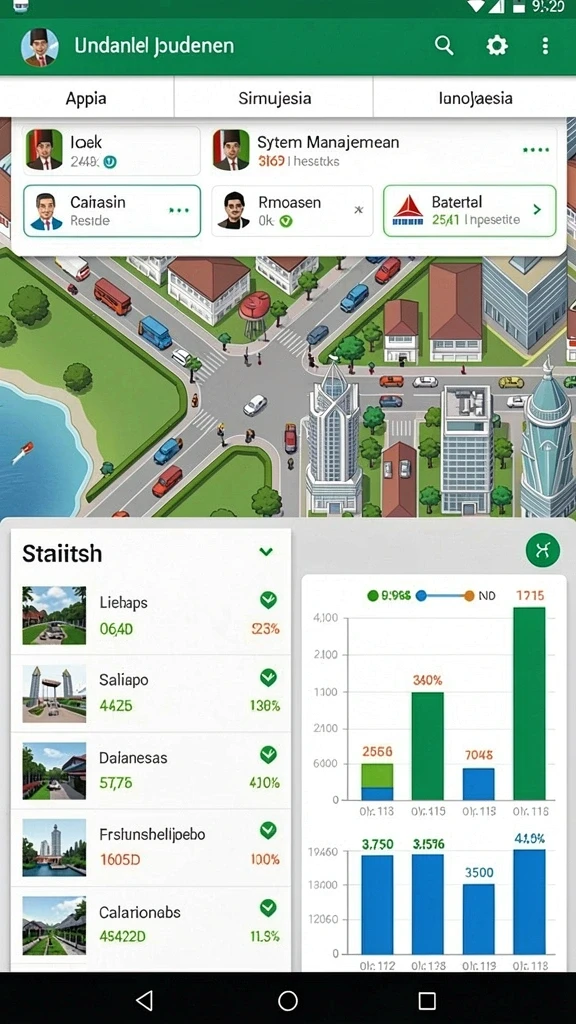Collapse the Staiitsh section with the chevron

coord(266,552)
